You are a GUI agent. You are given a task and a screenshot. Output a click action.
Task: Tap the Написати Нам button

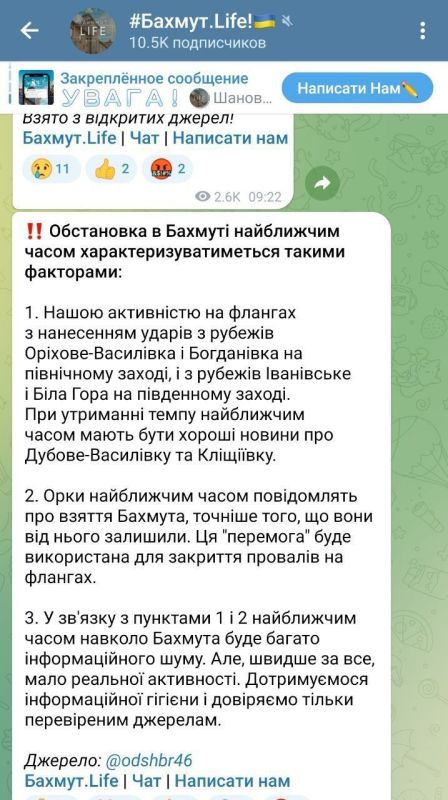[357, 88]
